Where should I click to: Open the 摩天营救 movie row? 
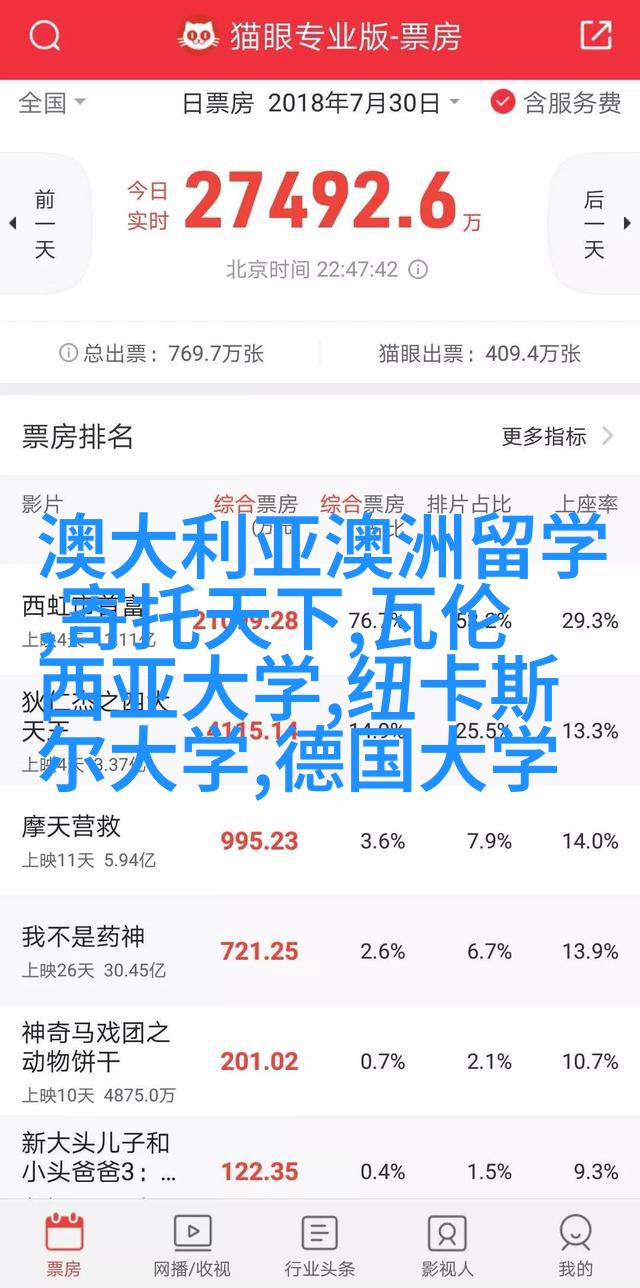[320, 841]
